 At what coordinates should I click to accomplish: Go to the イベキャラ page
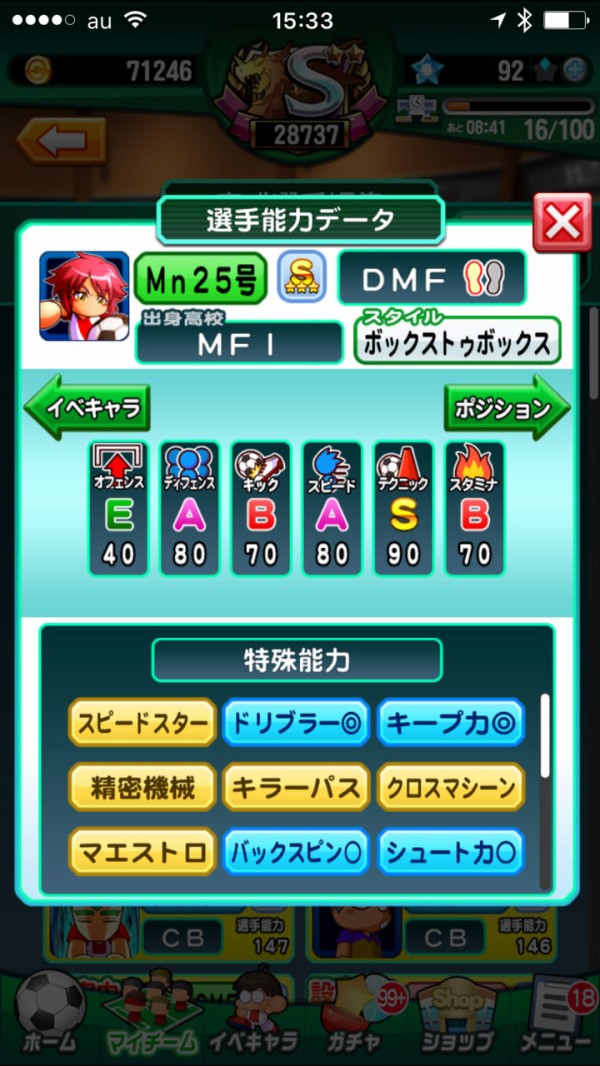[x=86, y=407]
